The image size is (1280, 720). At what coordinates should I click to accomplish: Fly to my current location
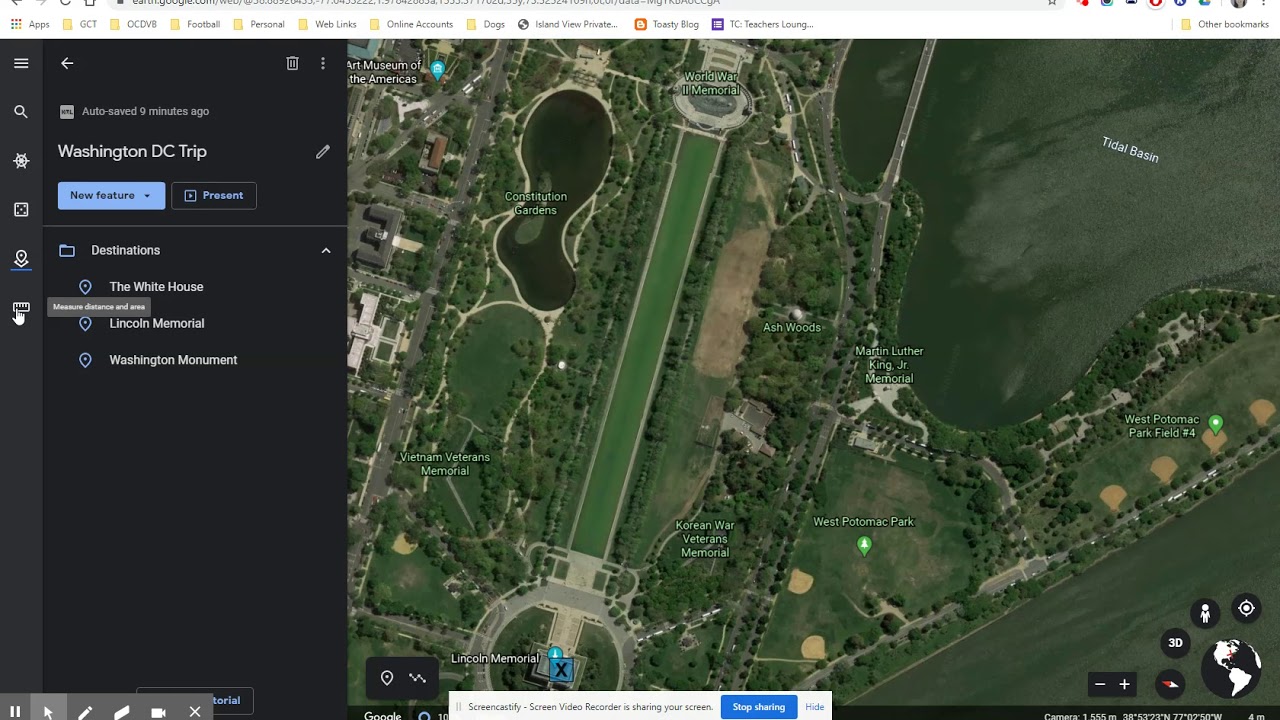click(x=1246, y=608)
